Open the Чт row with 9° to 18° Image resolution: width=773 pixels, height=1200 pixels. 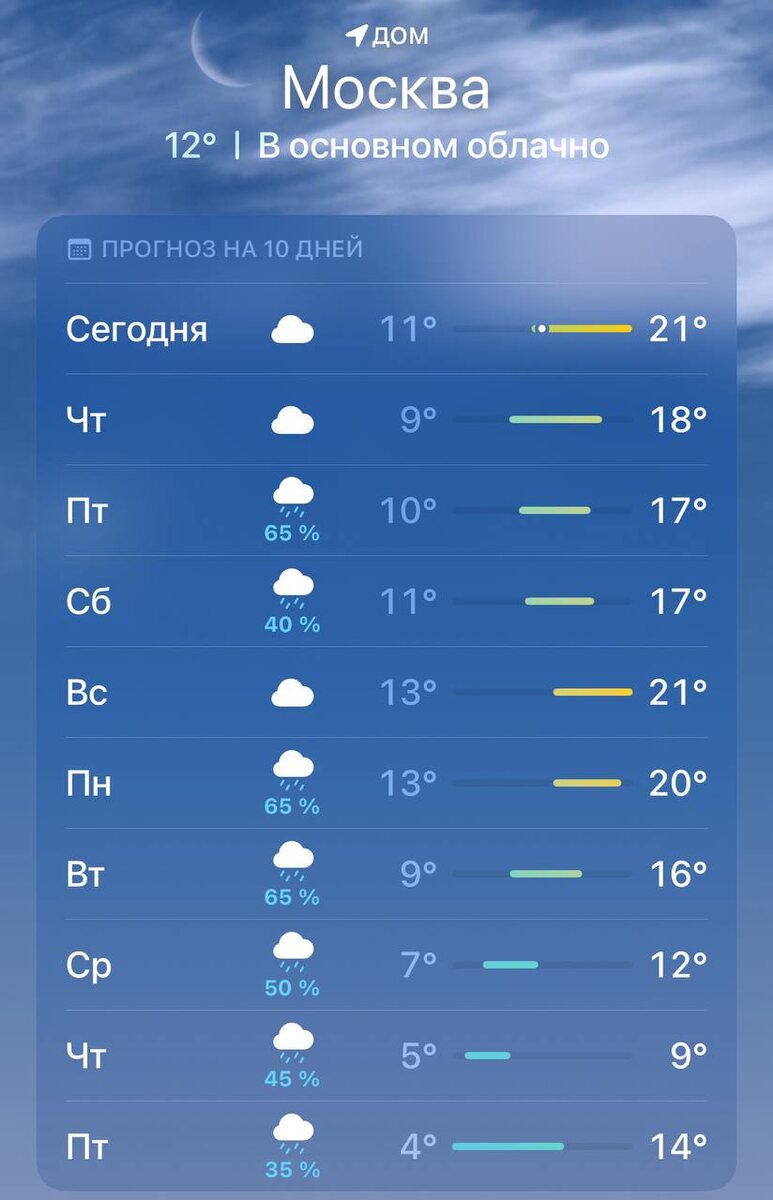click(386, 420)
